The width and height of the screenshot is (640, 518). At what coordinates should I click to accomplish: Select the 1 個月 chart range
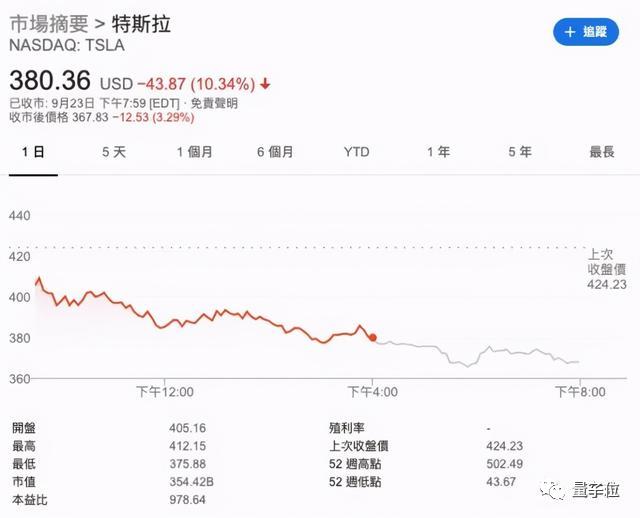click(x=195, y=152)
